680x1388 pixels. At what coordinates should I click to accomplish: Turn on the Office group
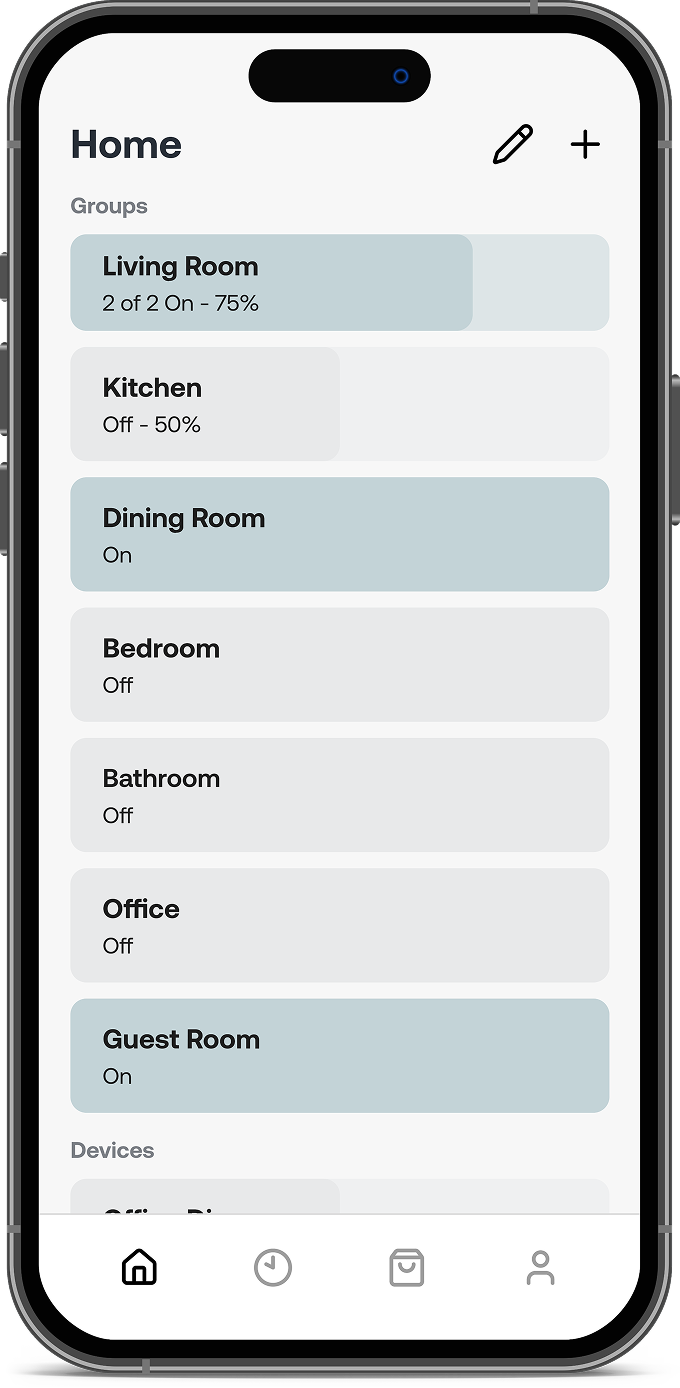pos(339,925)
